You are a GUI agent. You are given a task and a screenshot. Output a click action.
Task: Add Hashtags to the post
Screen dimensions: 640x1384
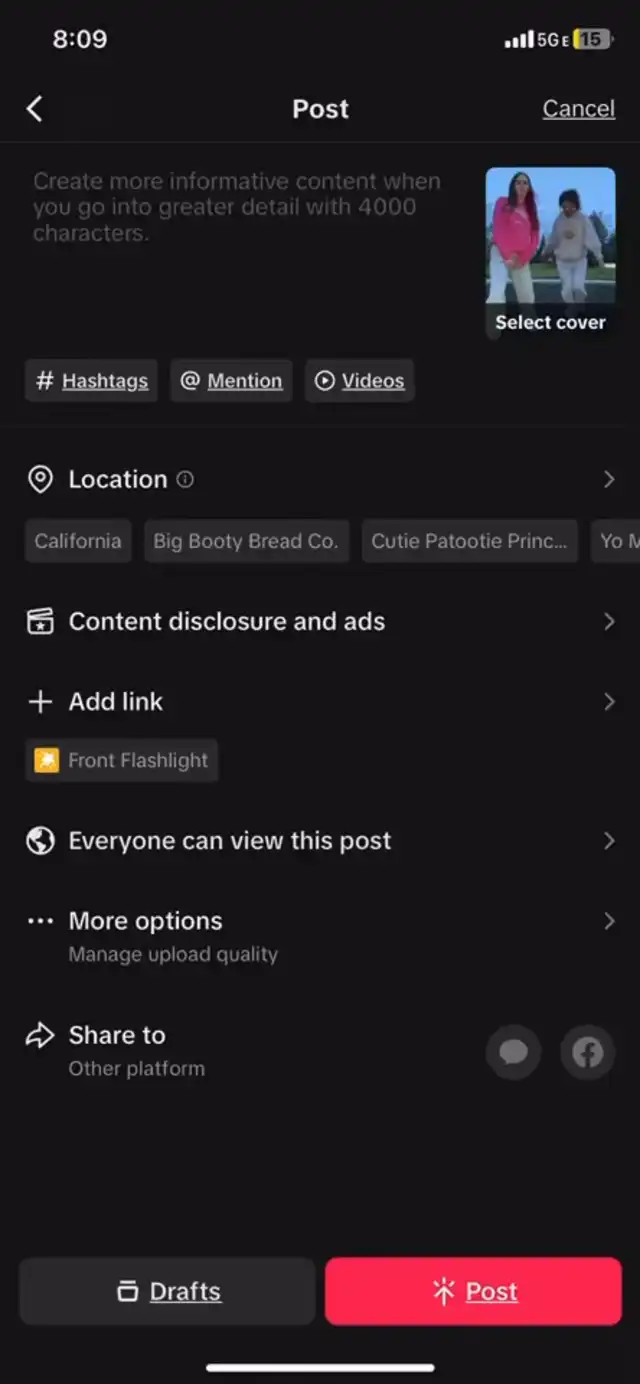click(x=92, y=381)
